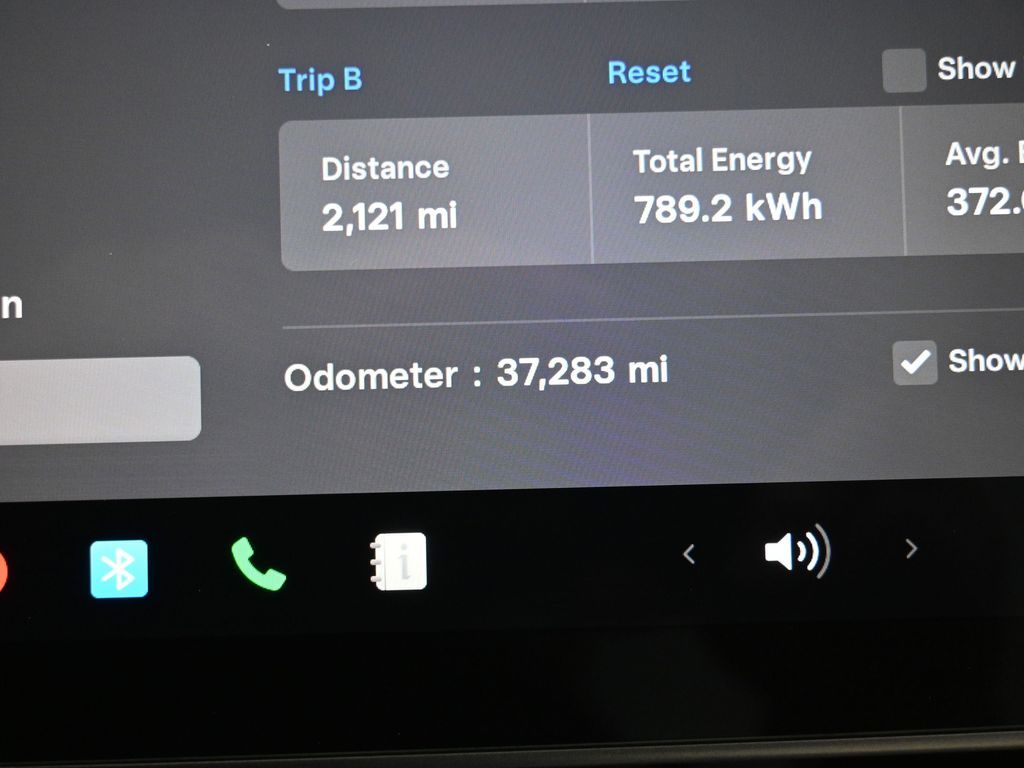
Task: Uncheck the Show checkbox for Odometer
Action: point(915,362)
